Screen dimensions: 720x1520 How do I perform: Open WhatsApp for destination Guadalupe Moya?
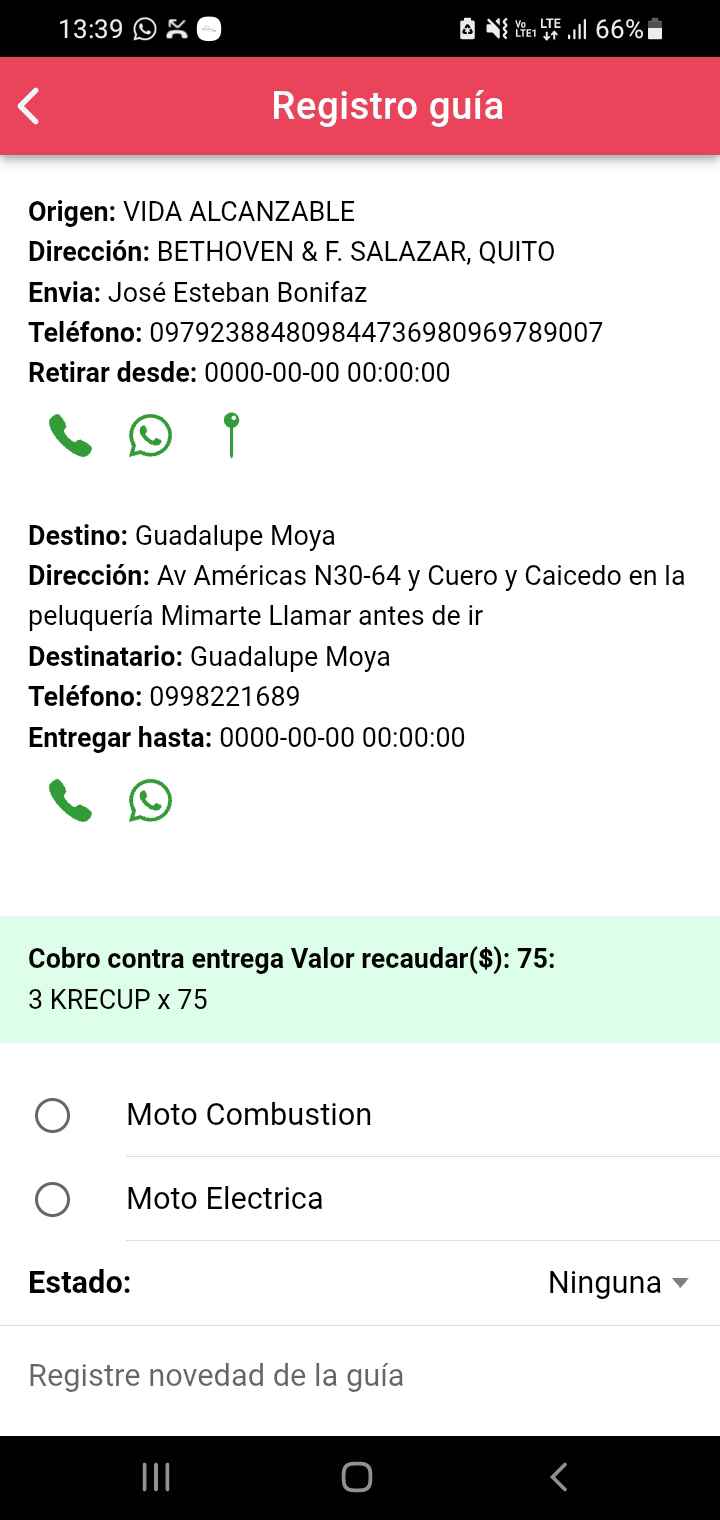pos(150,801)
